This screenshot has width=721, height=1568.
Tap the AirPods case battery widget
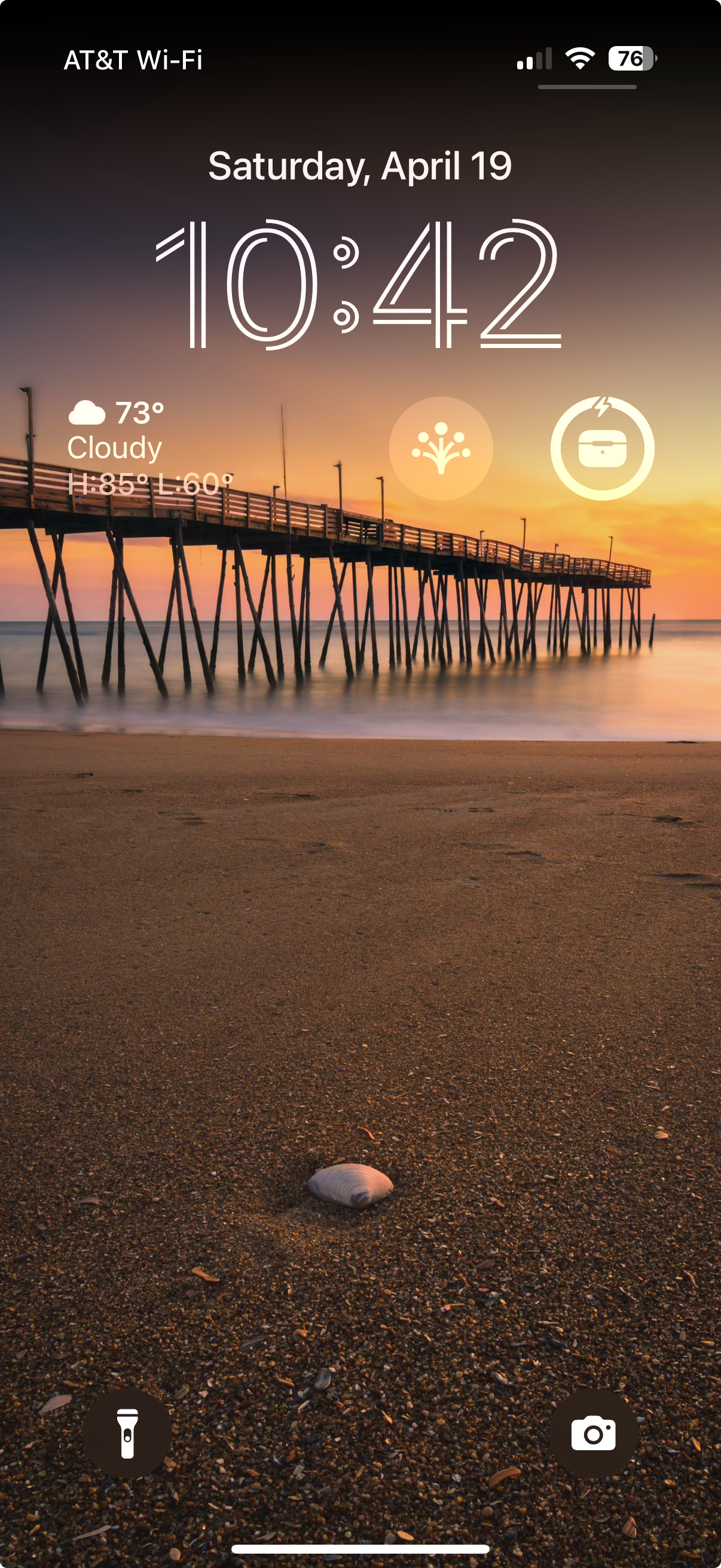602,449
